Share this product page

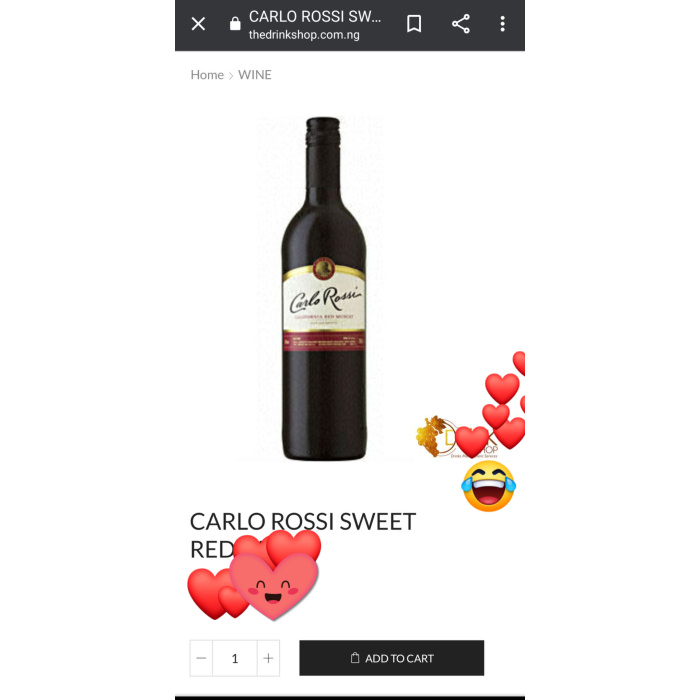click(461, 24)
